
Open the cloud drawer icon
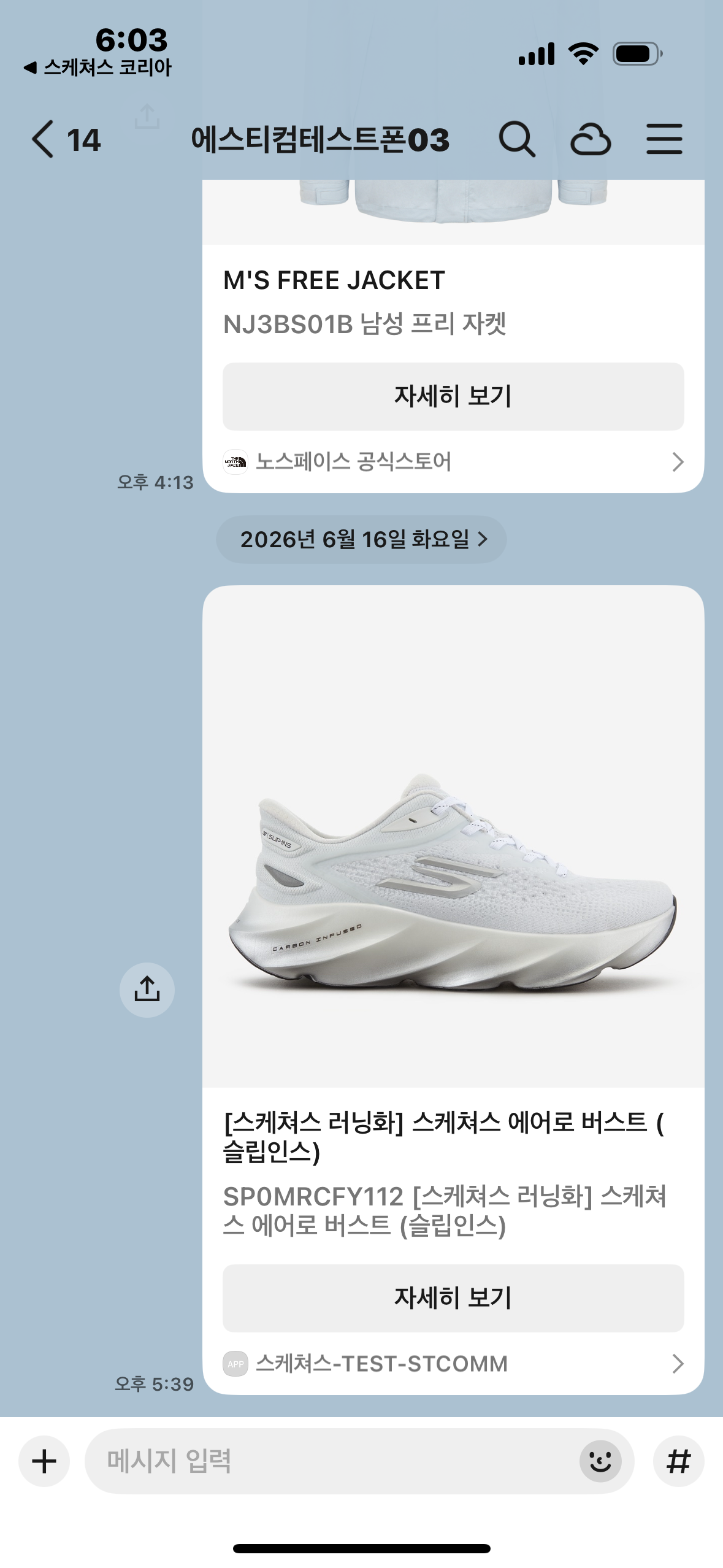click(591, 139)
